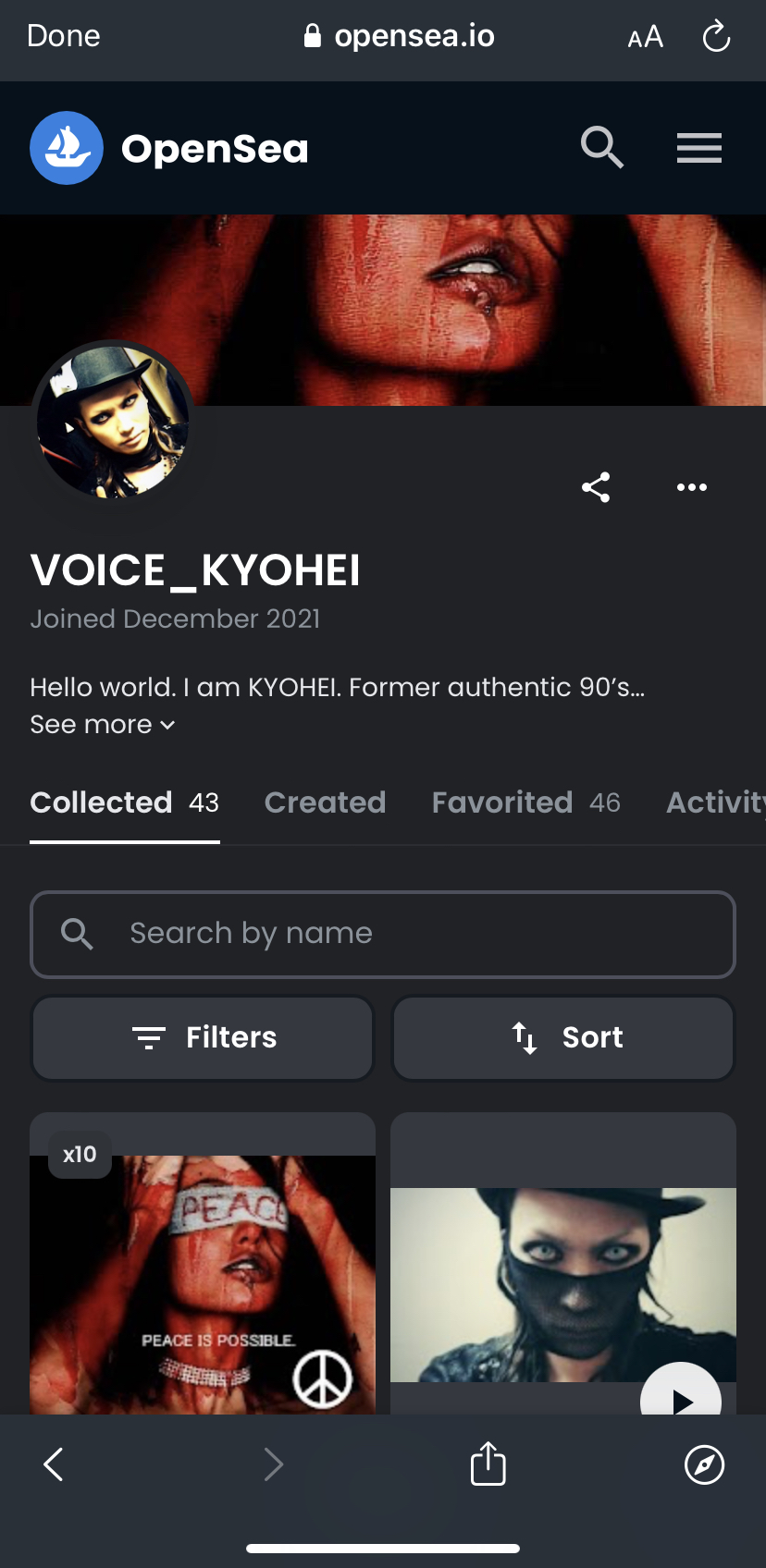The width and height of the screenshot is (766, 1568).
Task: Open the hamburger navigation menu
Action: 698,148
